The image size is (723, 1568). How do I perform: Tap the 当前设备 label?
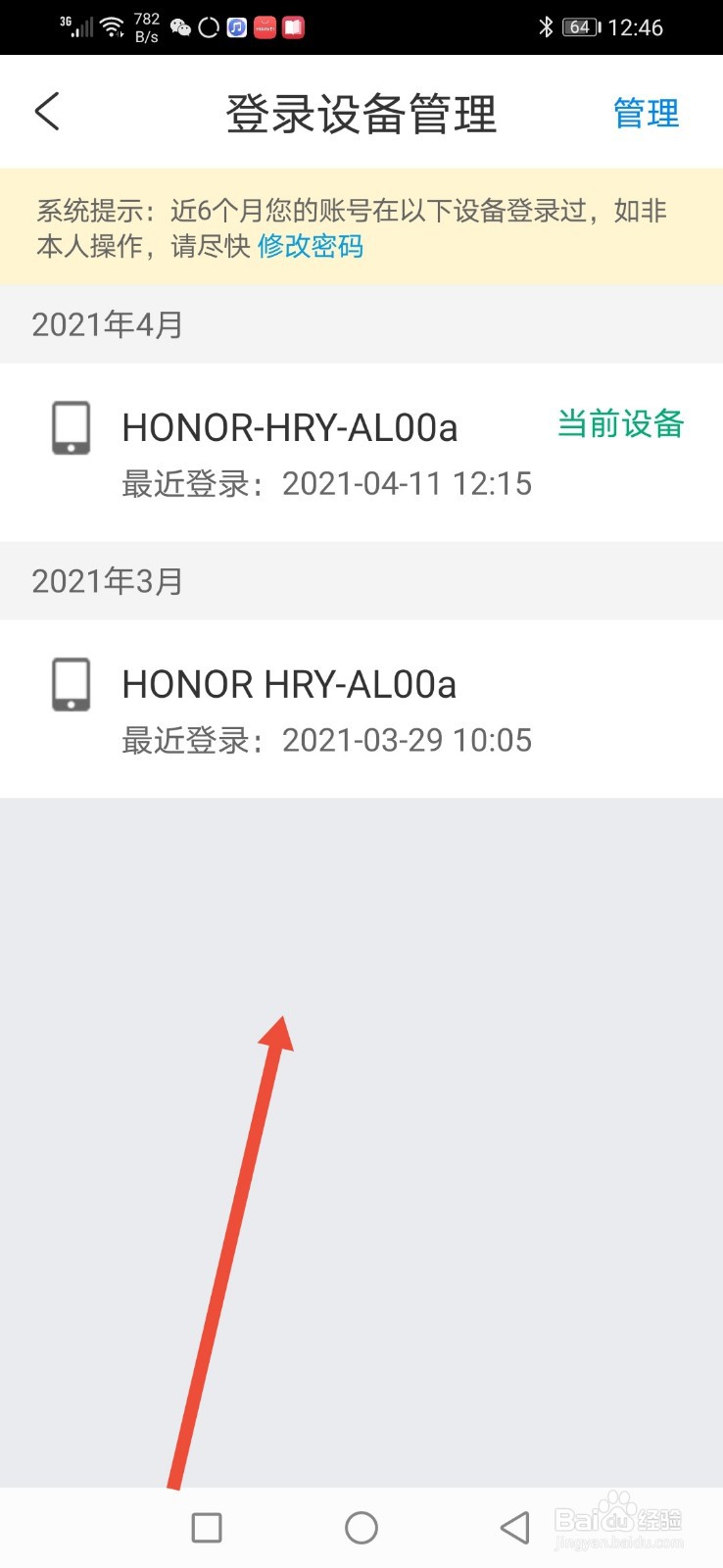click(x=619, y=424)
